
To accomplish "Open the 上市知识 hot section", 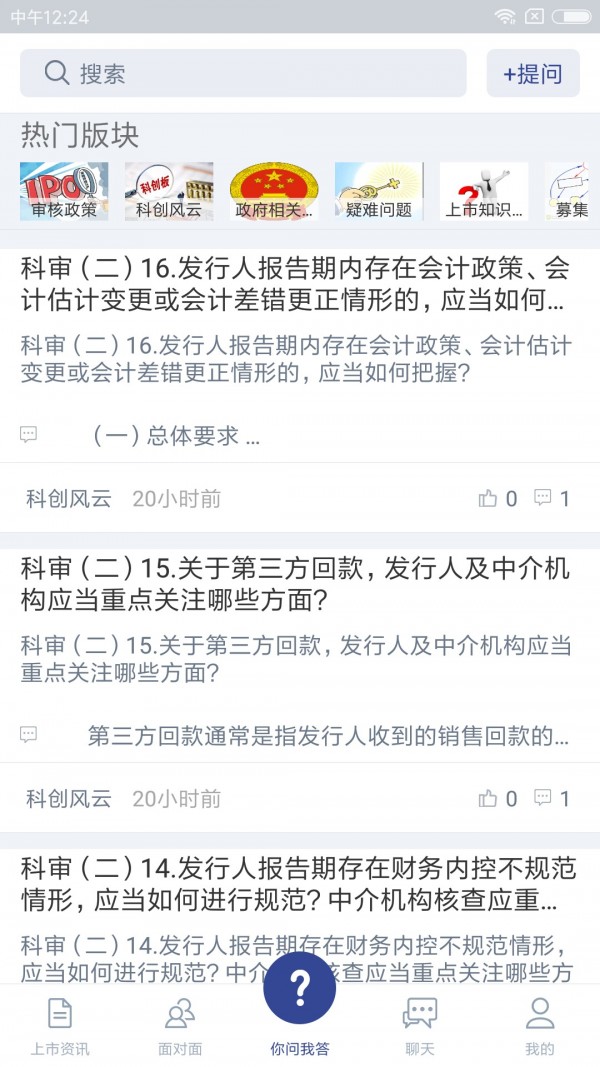I will [x=484, y=192].
